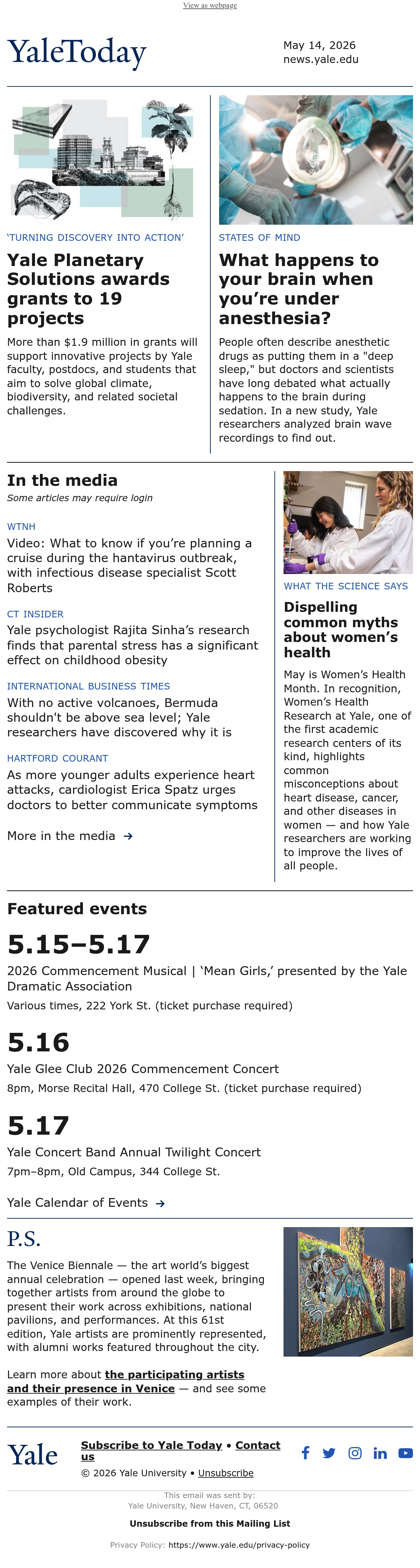Open women's health myths article

[341, 629]
